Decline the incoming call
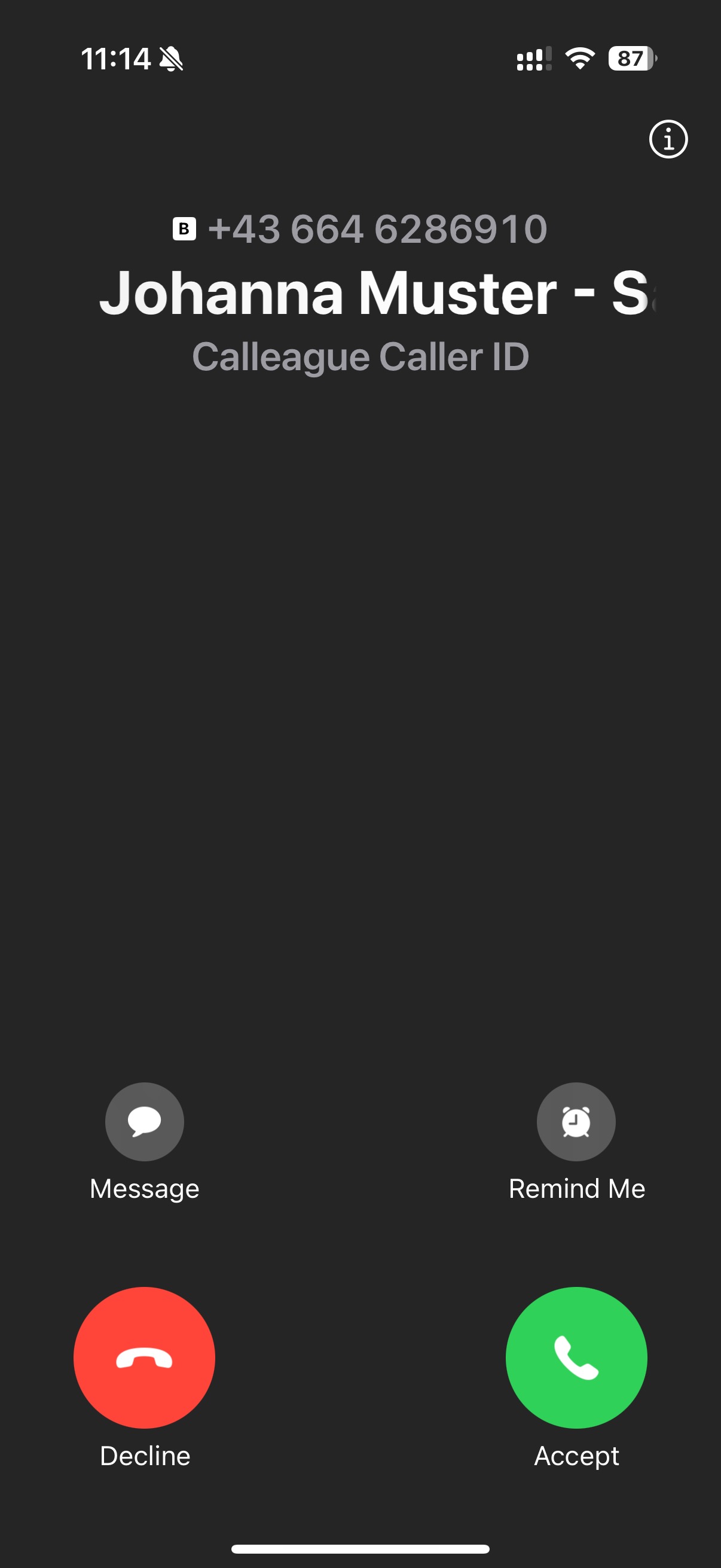The height and width of the screenshot is (1568, 721). pyautogui.click(x=144, y=1357)
